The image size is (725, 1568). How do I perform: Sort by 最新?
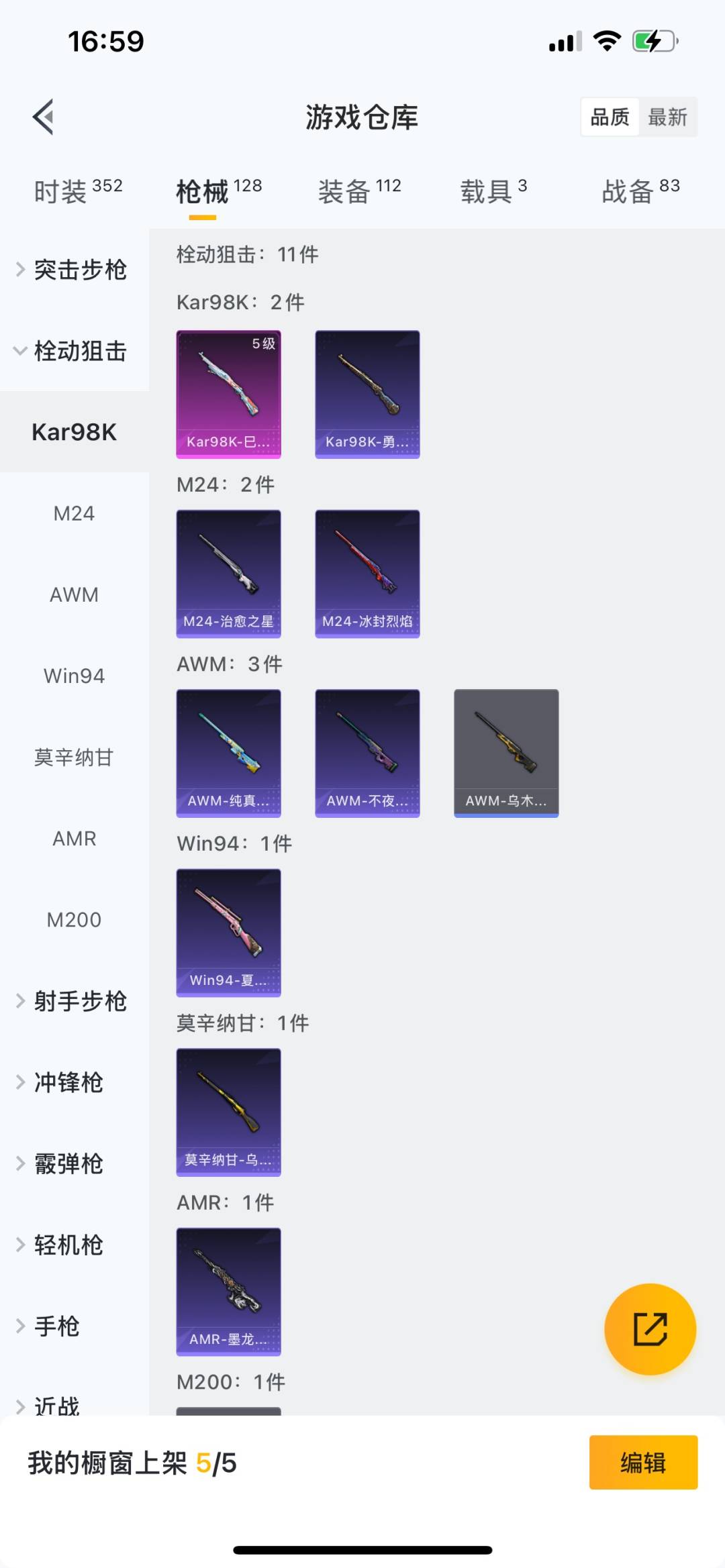667,117
